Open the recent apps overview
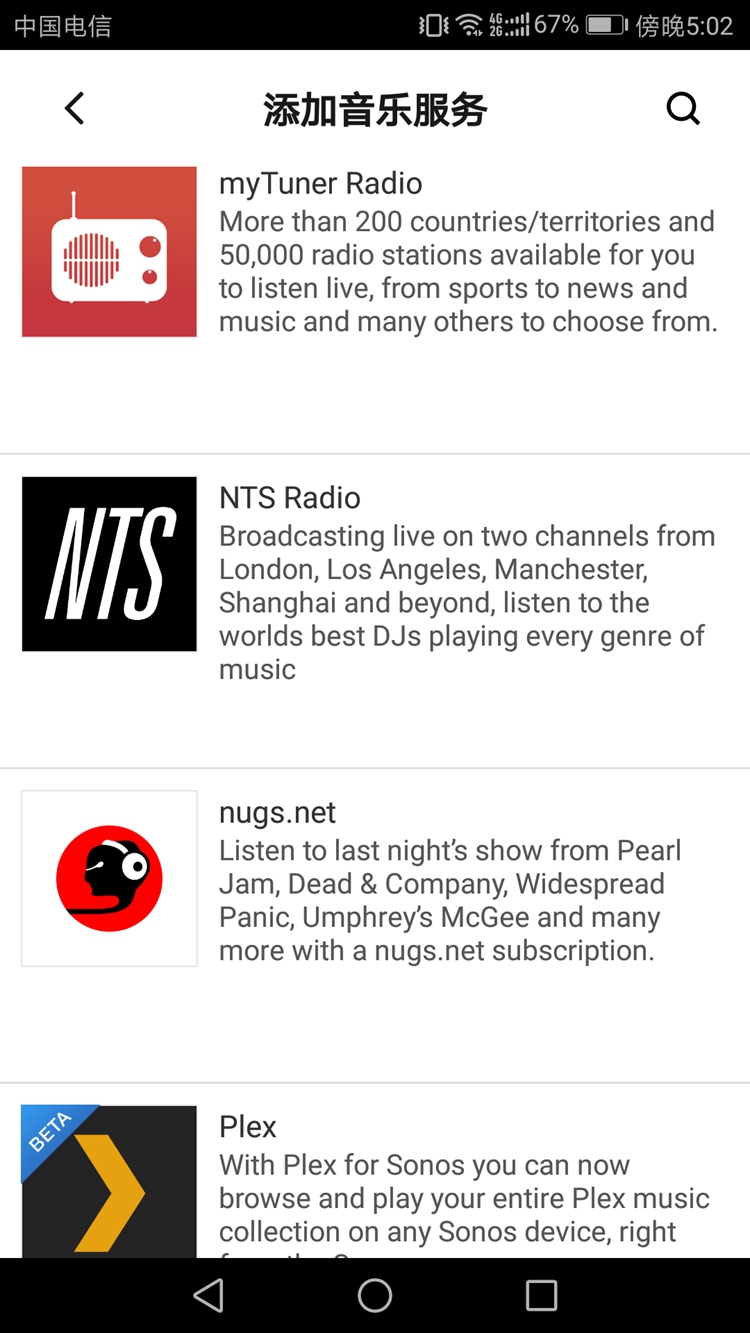Screen dimensions: 750x1333 (x=541, y=1296)
